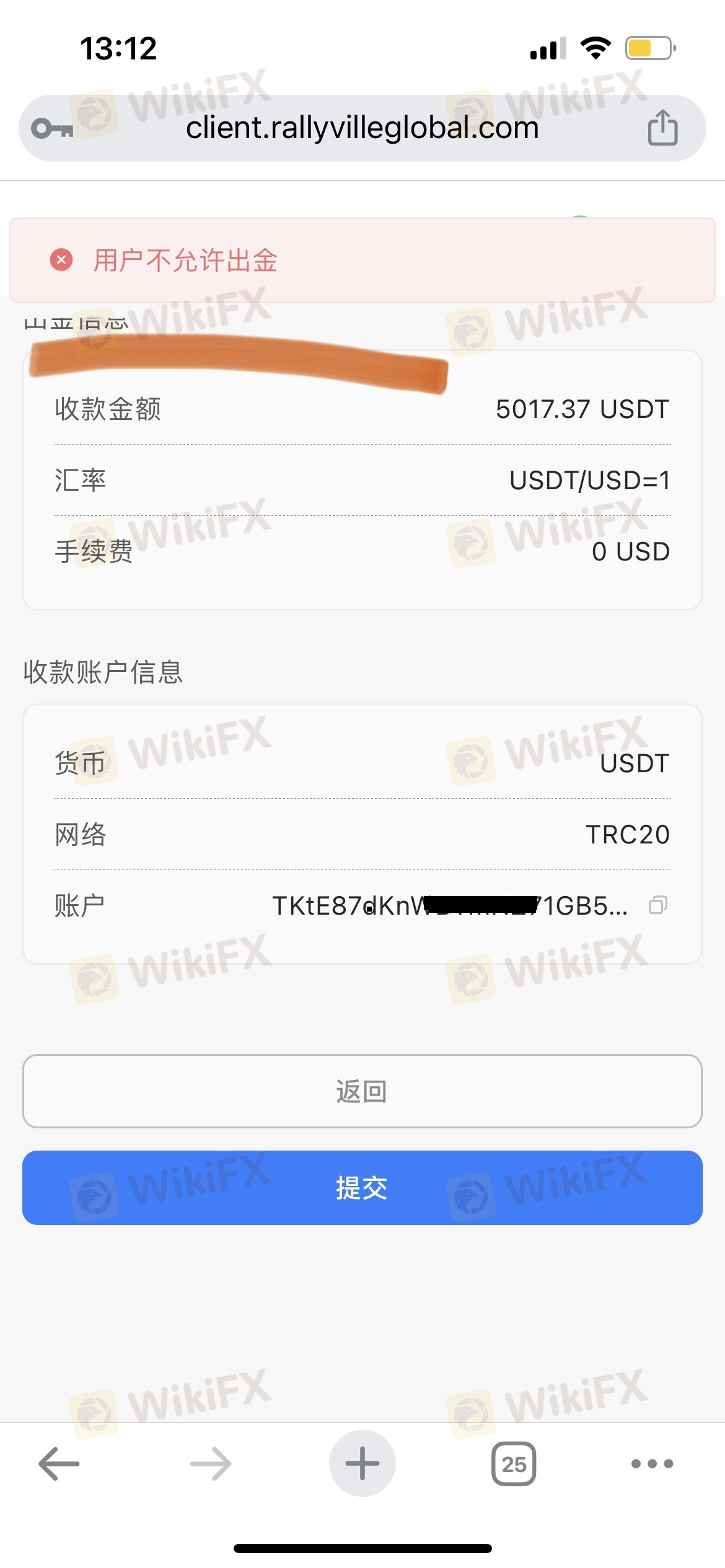Open the browser's three-dot menu
The height and width of the screenshot is (1568, 725).
[x=652, y=1463]
